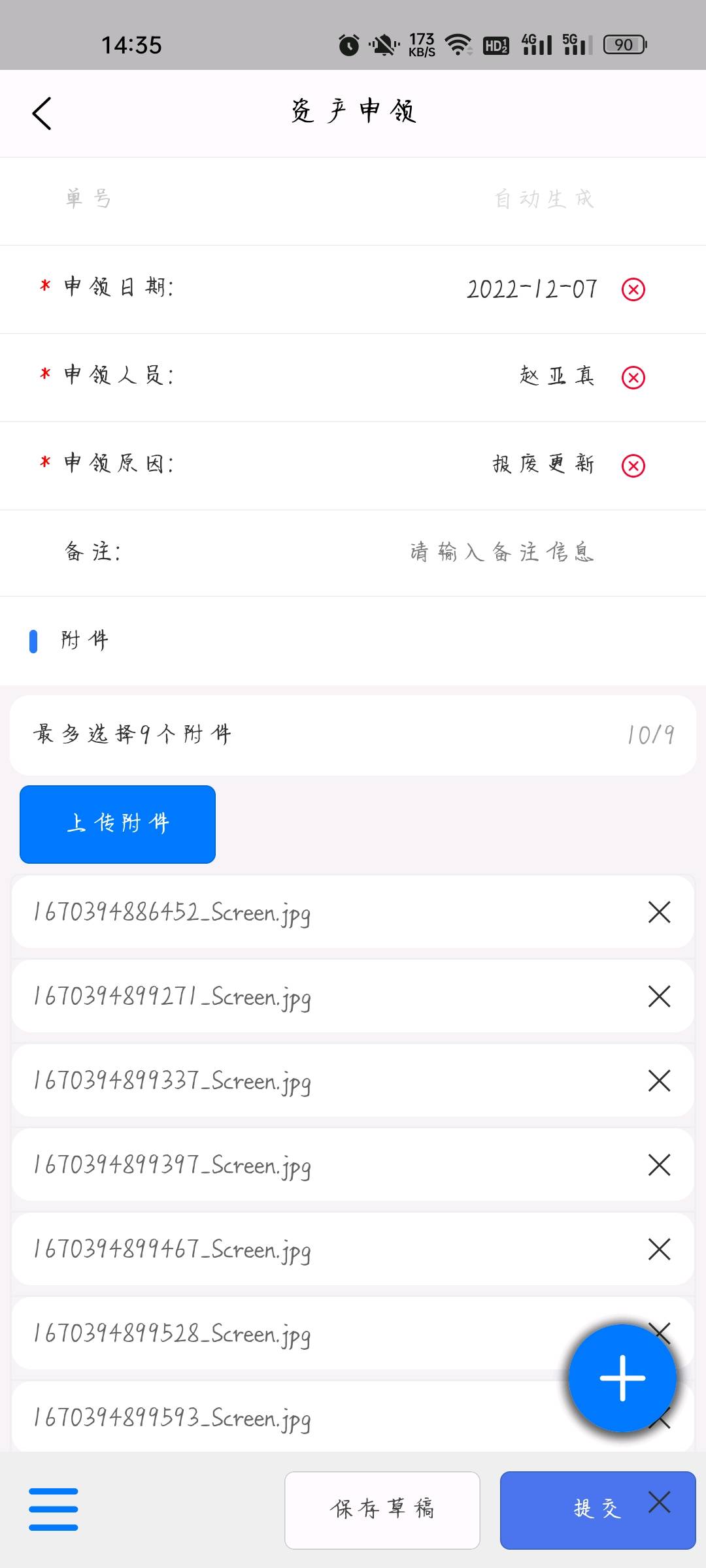Remove attachment 1670394886452_Screen.jpg
Image resolution: width=706 pixels, height=1568 pixels.
(x=659, y=912)
